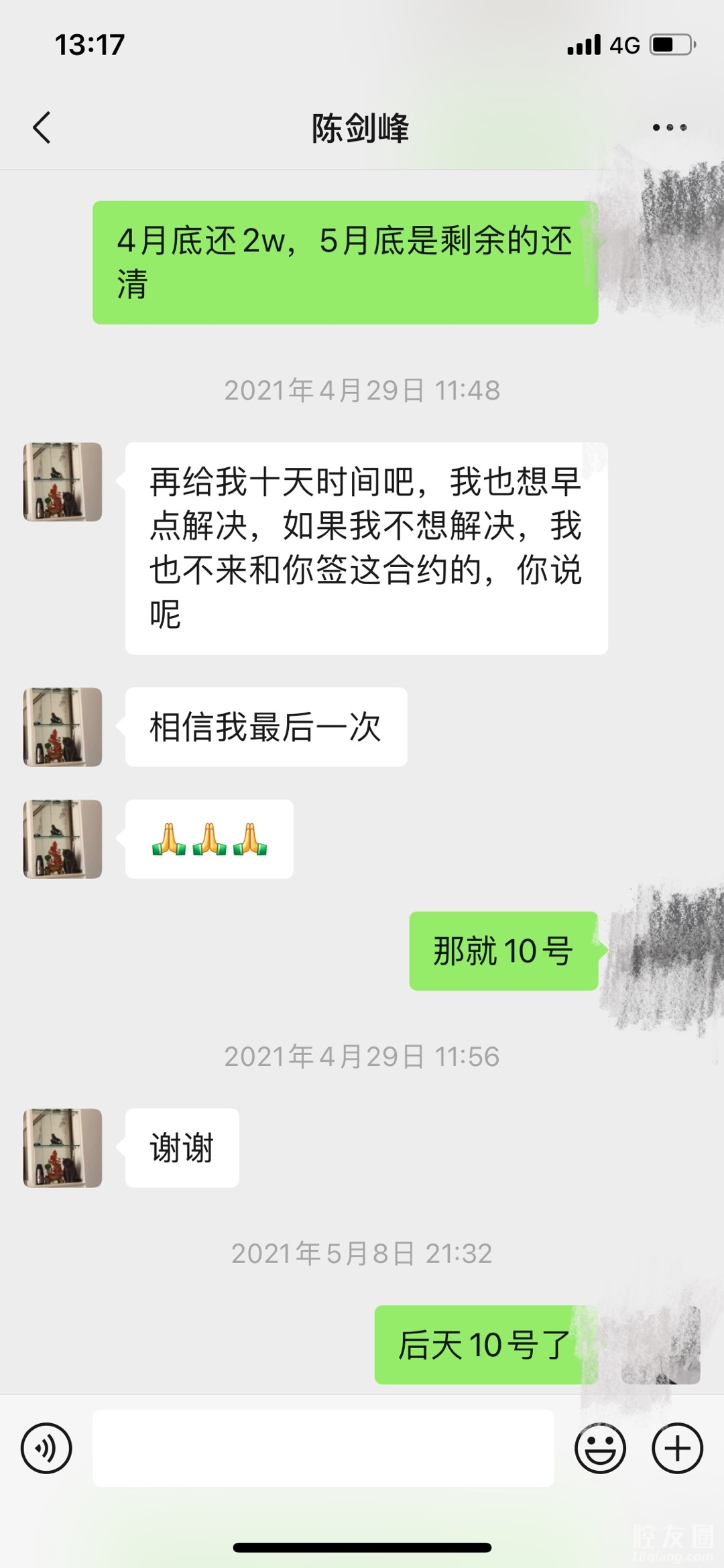
Task: Open the chat info overflow menu
Action: tap(669, 127)
